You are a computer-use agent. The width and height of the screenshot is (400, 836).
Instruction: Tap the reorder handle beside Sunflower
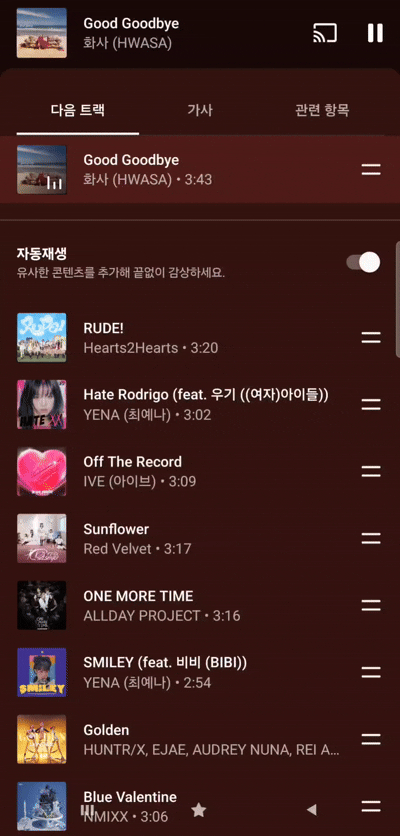point(371,538)
